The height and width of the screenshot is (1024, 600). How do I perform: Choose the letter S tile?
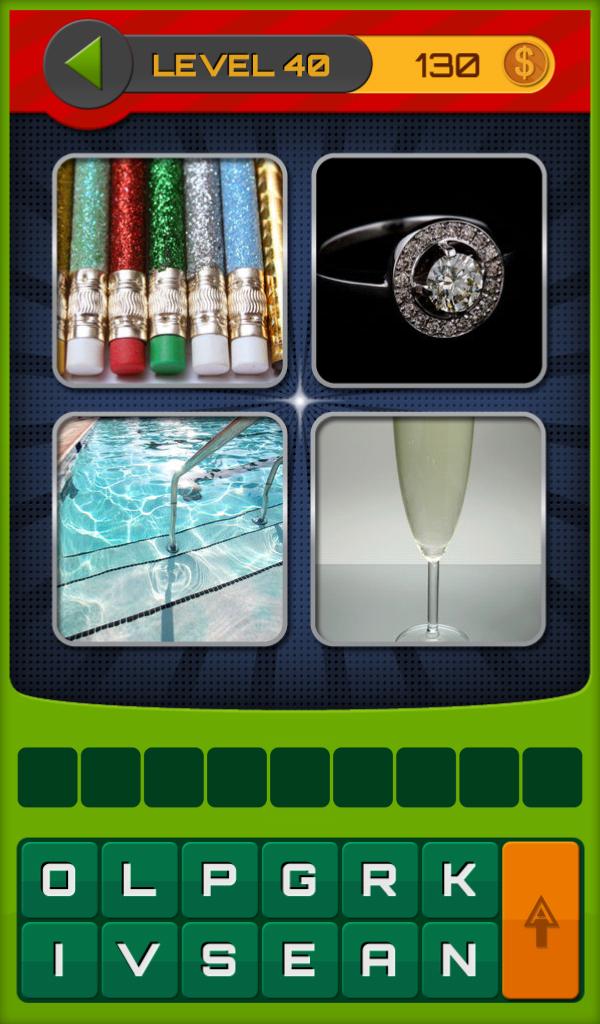(x=219, y=960)
